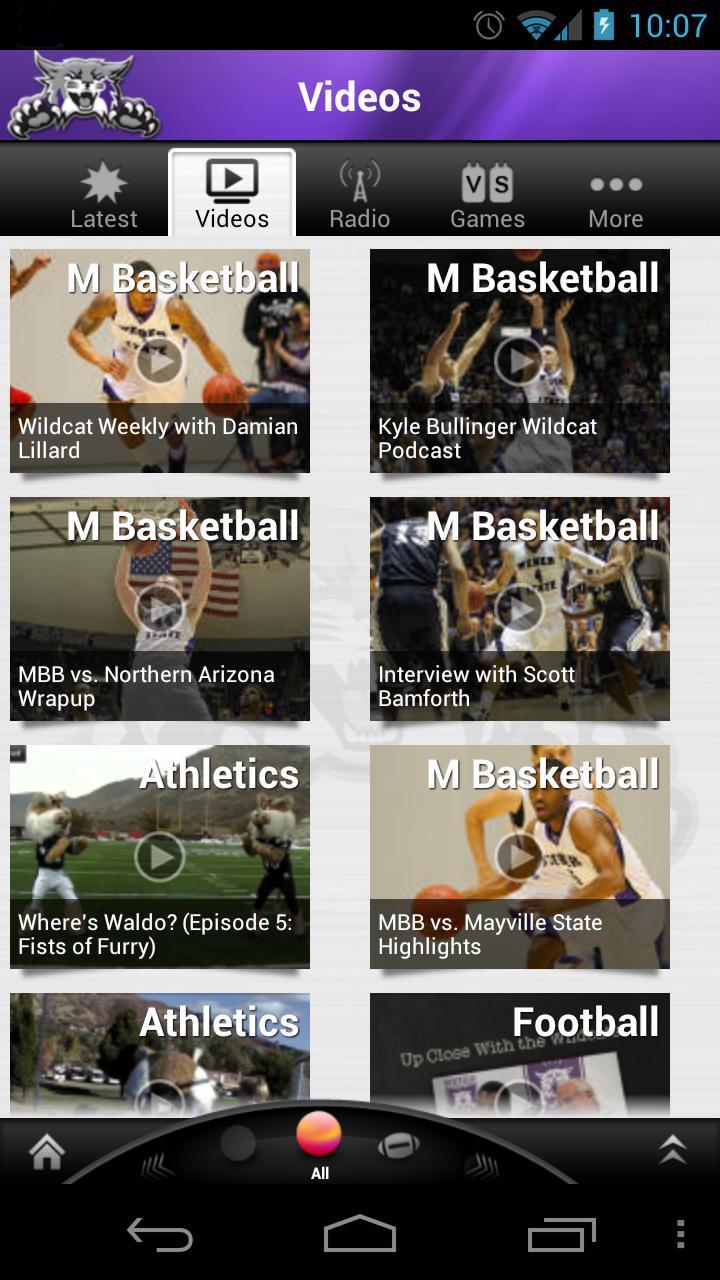Open the Latest tab star icon
Image resolution: width=720 pixels, height=1280 pixels.
point(104,190)
